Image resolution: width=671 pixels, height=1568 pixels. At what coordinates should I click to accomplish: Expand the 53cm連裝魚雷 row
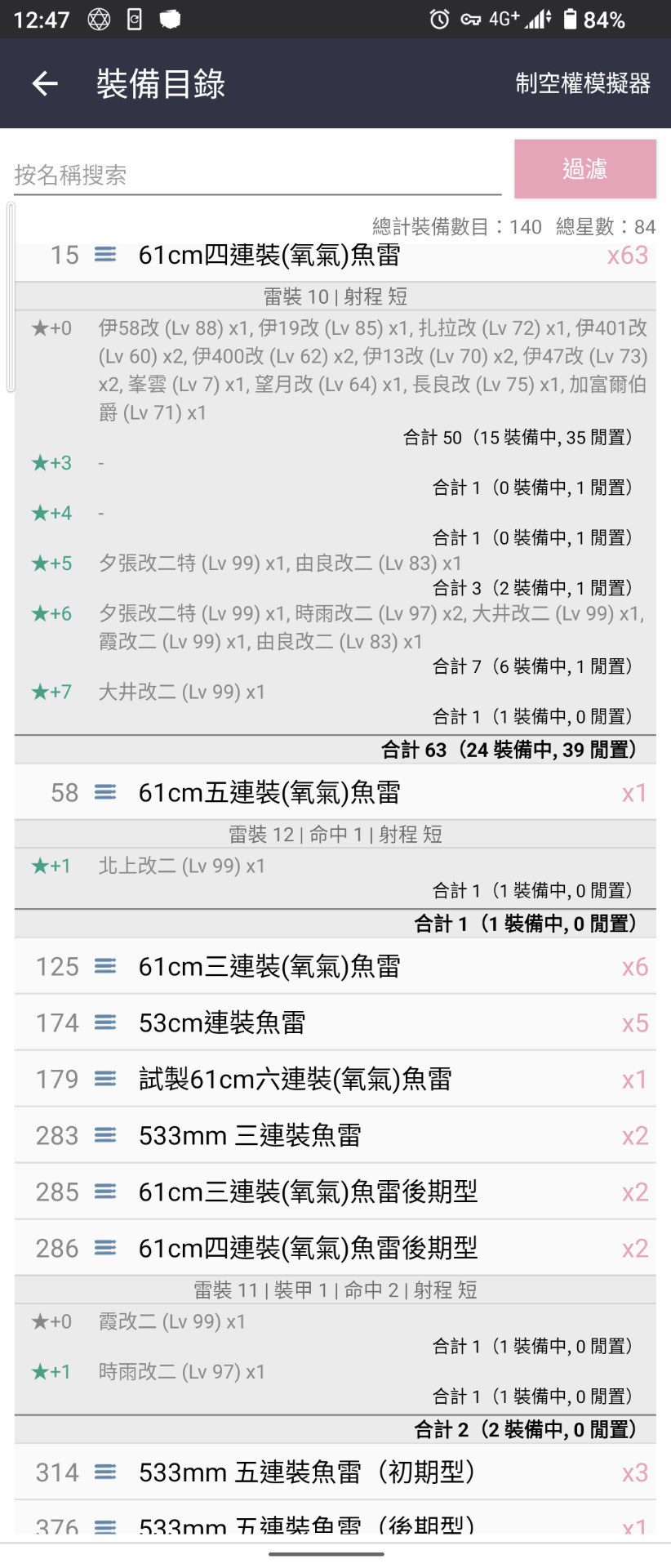pyautogui.click(x=335, y=1023)
